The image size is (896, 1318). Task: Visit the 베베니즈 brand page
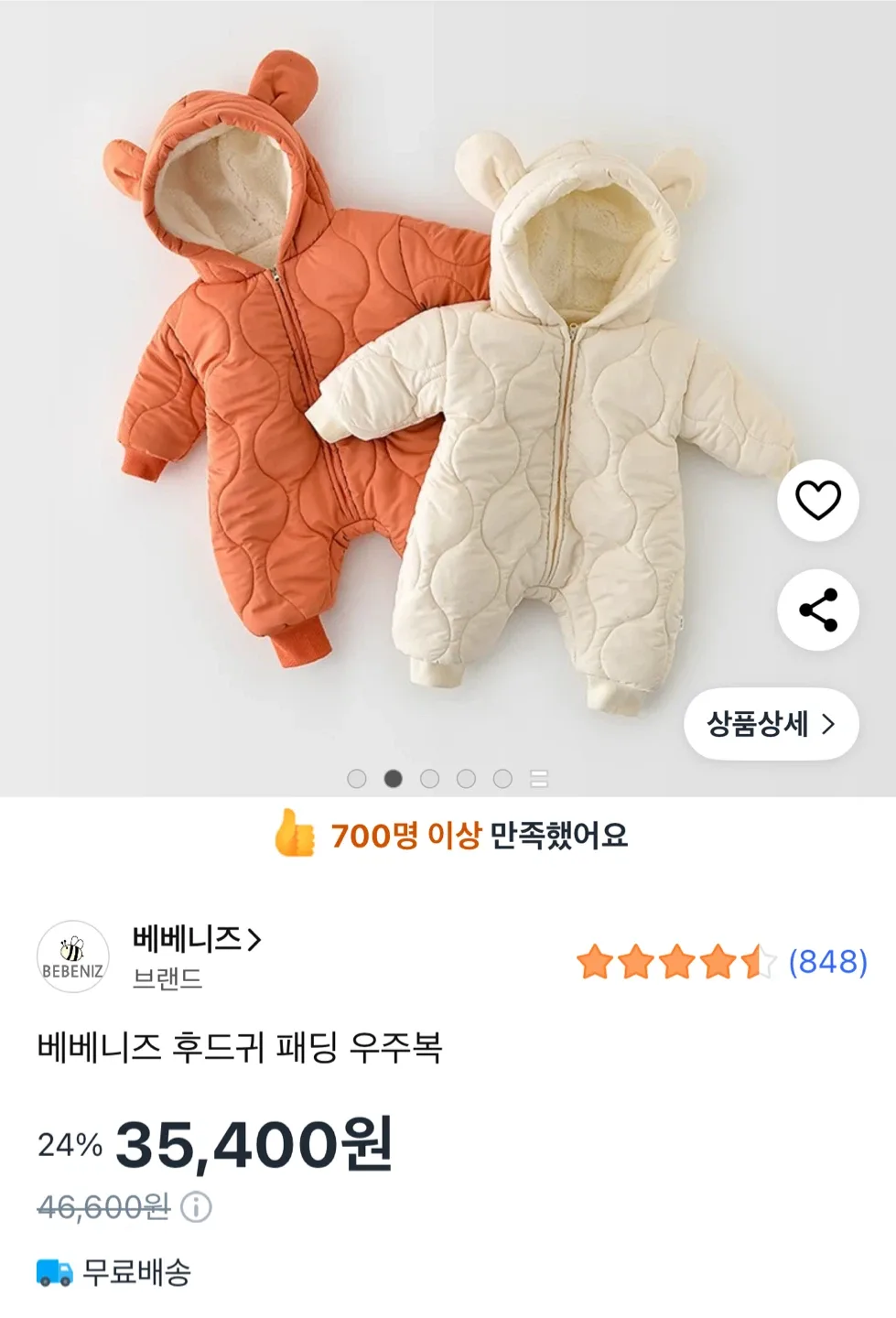tap(197, 939)
